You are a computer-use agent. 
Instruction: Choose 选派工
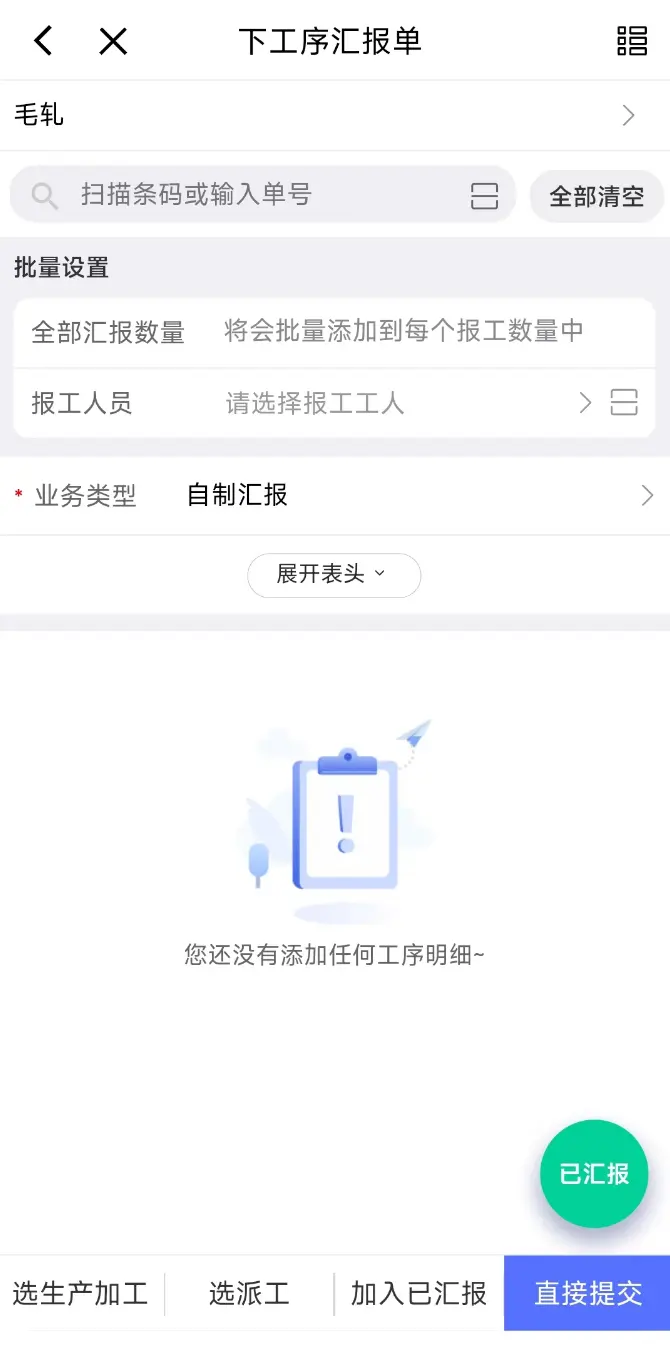(x=249, y=1293)
